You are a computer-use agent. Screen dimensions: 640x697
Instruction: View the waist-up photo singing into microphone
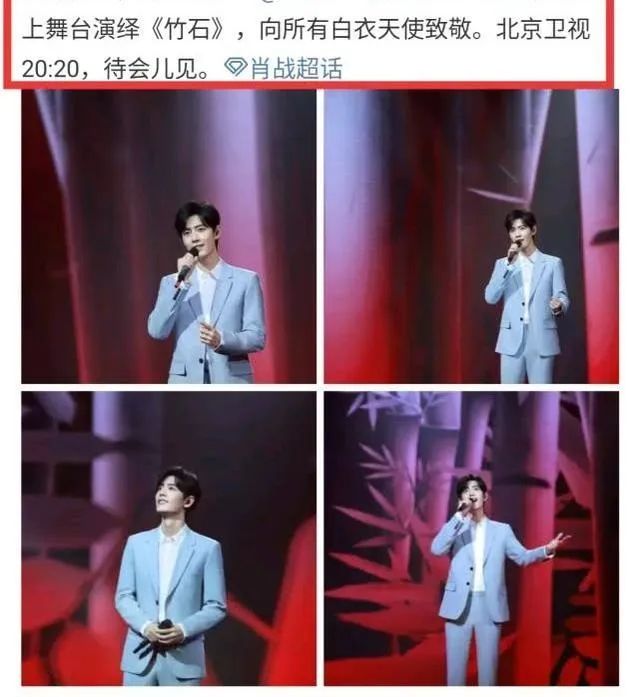(169, 237)
